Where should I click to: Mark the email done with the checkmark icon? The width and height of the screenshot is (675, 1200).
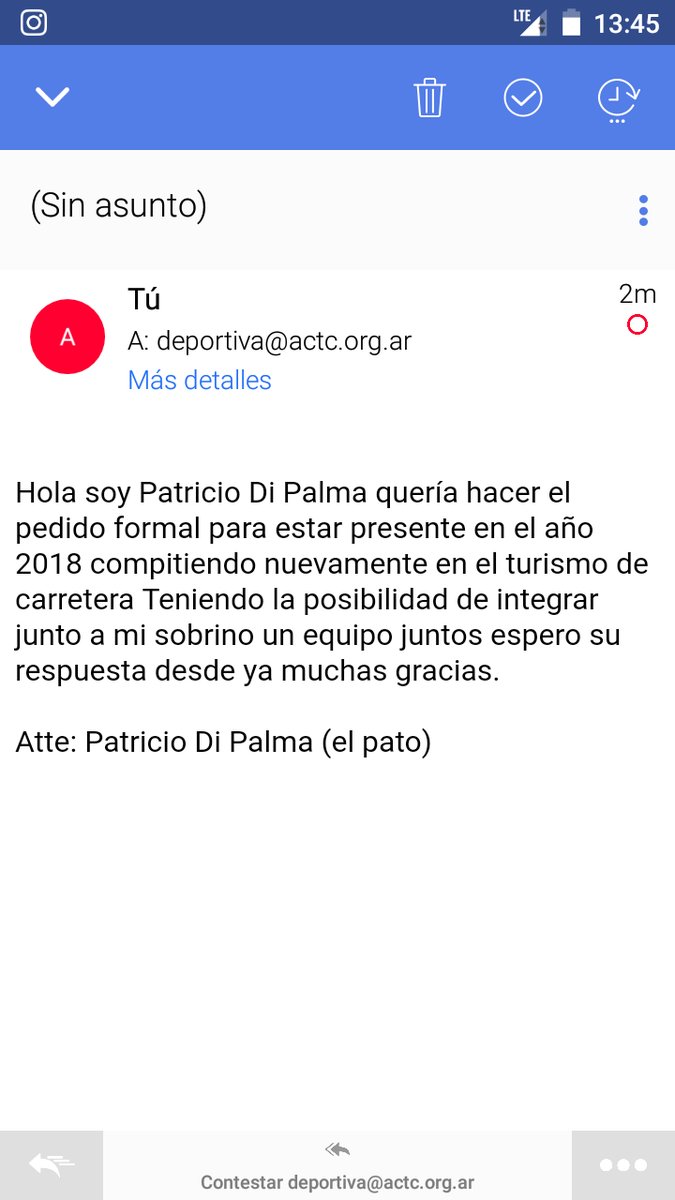point(522,98)
